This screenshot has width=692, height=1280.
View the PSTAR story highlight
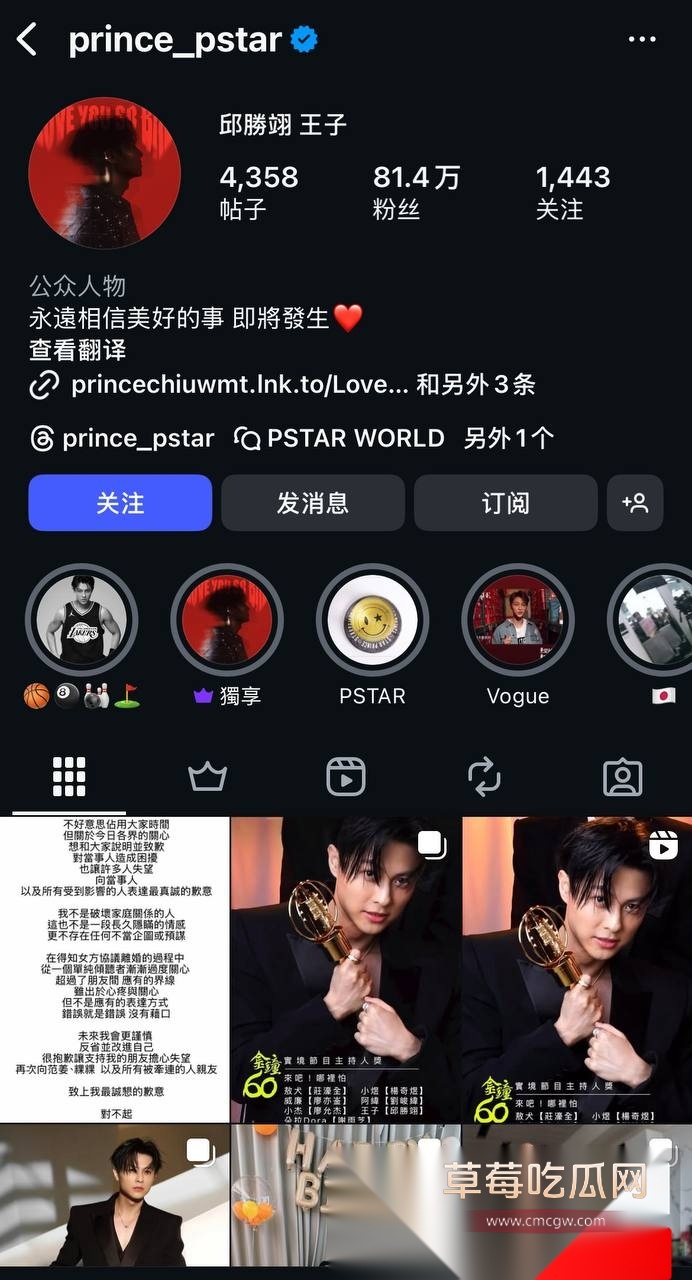coord(372,621)
